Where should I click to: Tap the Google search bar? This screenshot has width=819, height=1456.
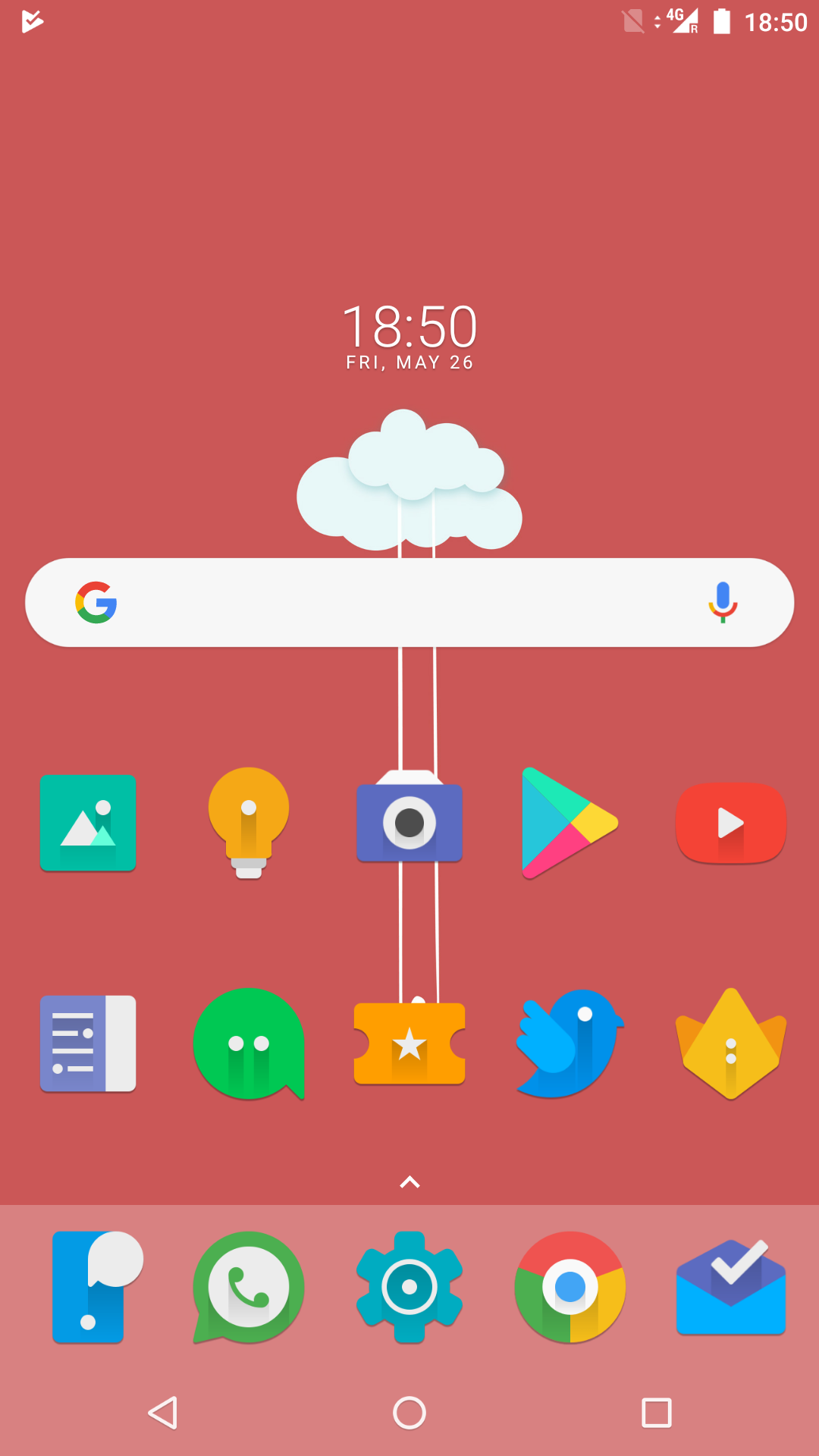(x=409, y=602)
